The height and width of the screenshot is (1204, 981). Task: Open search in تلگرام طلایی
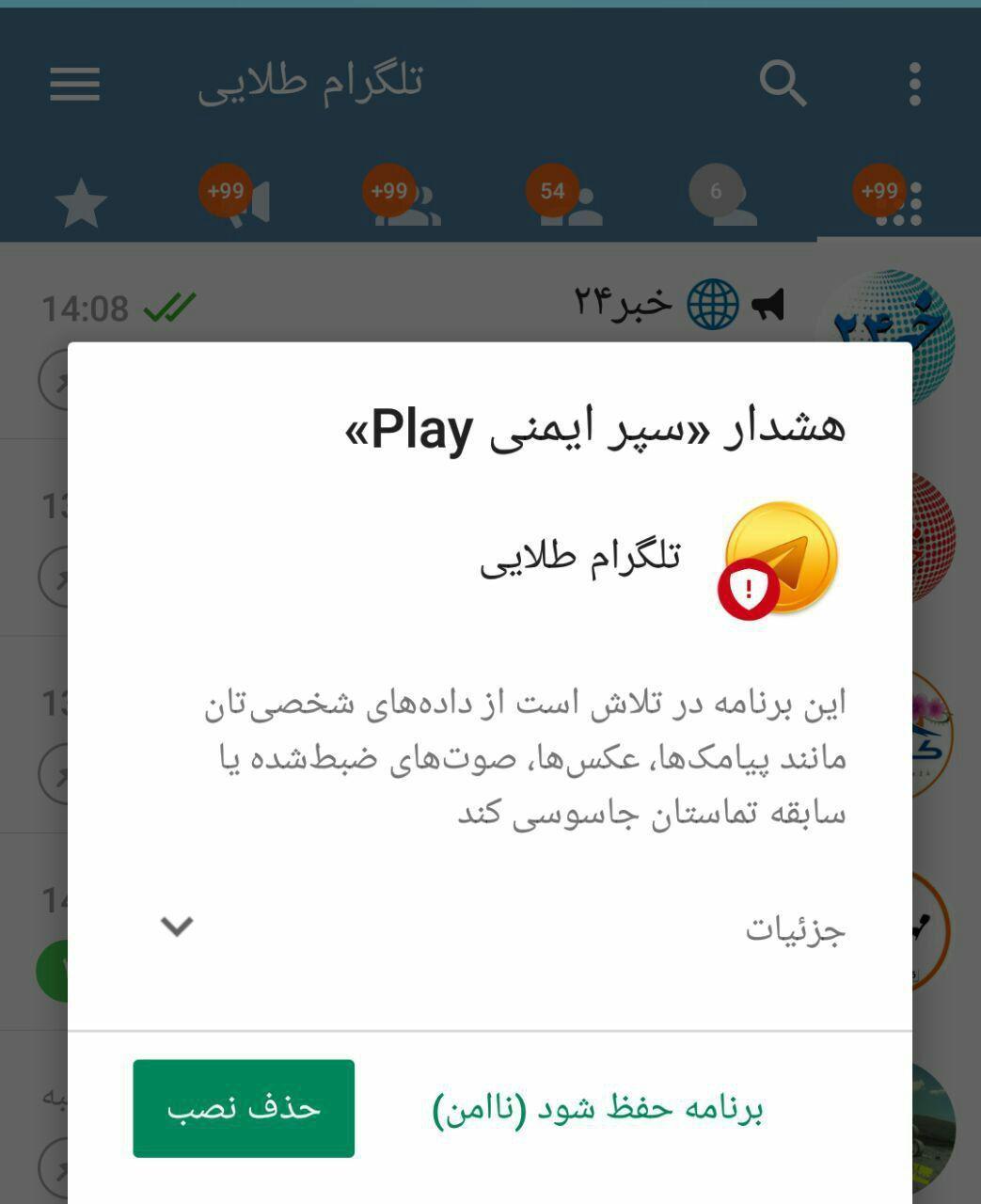[x=783, y=85]
